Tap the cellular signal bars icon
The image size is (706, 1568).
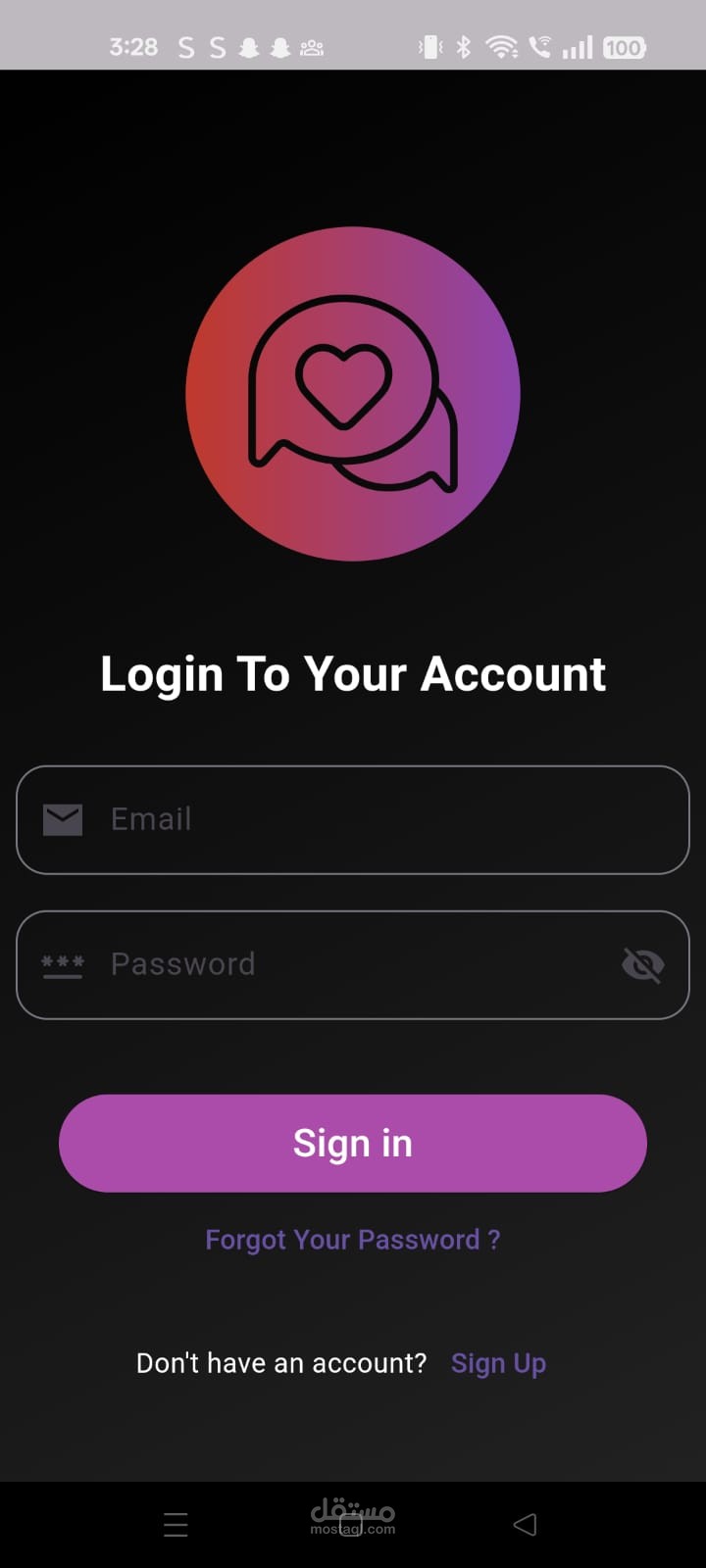coord(578,45)
